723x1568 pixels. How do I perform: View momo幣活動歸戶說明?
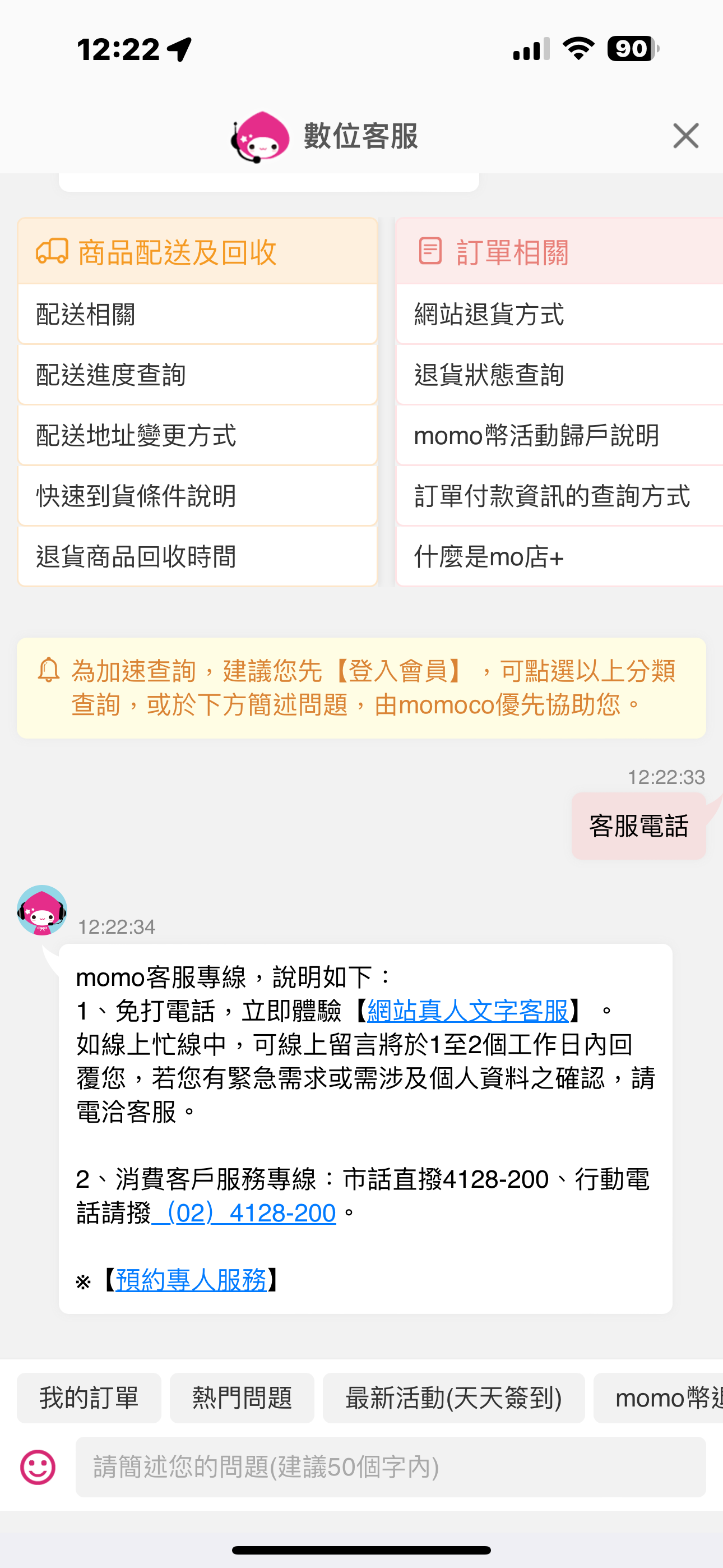(559, 435)
